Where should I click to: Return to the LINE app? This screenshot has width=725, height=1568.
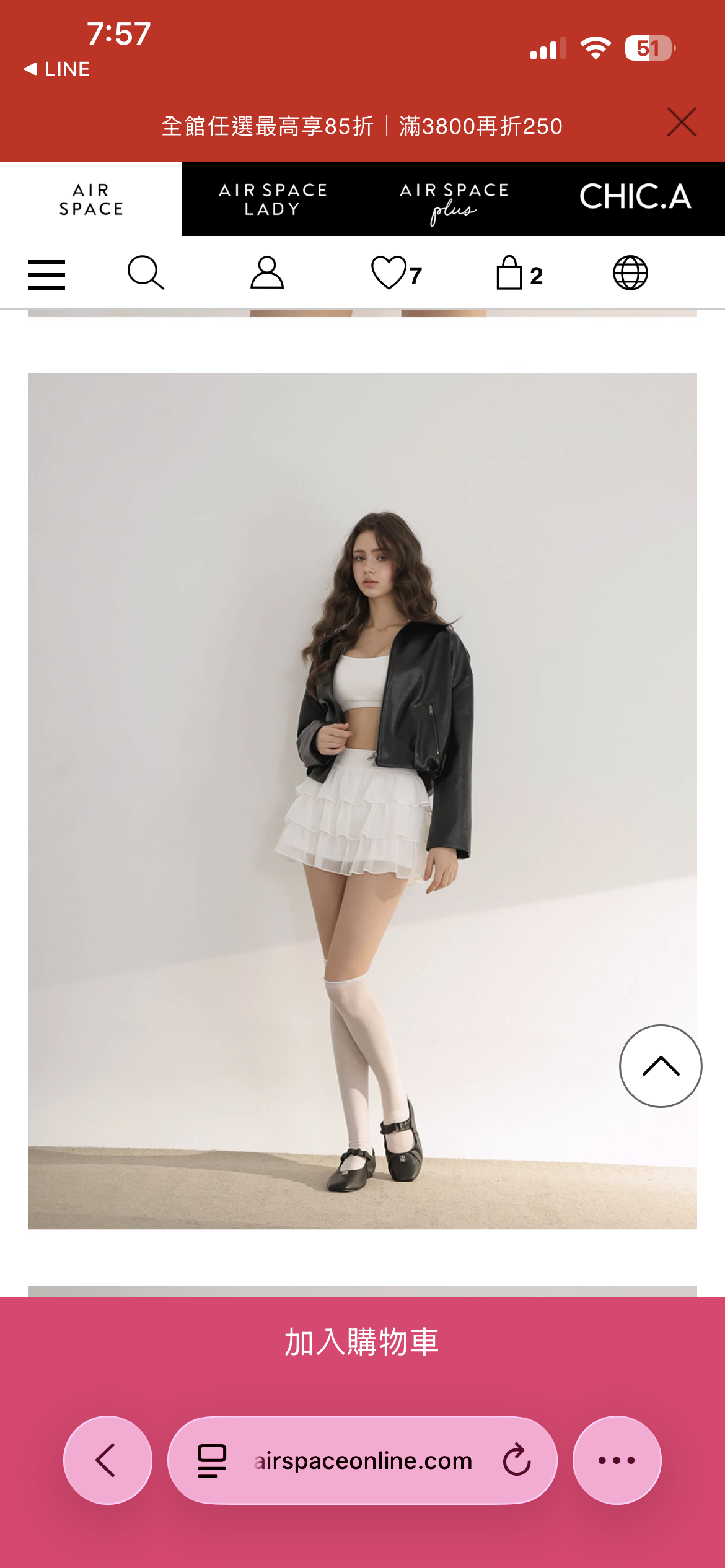click(57, 69)
